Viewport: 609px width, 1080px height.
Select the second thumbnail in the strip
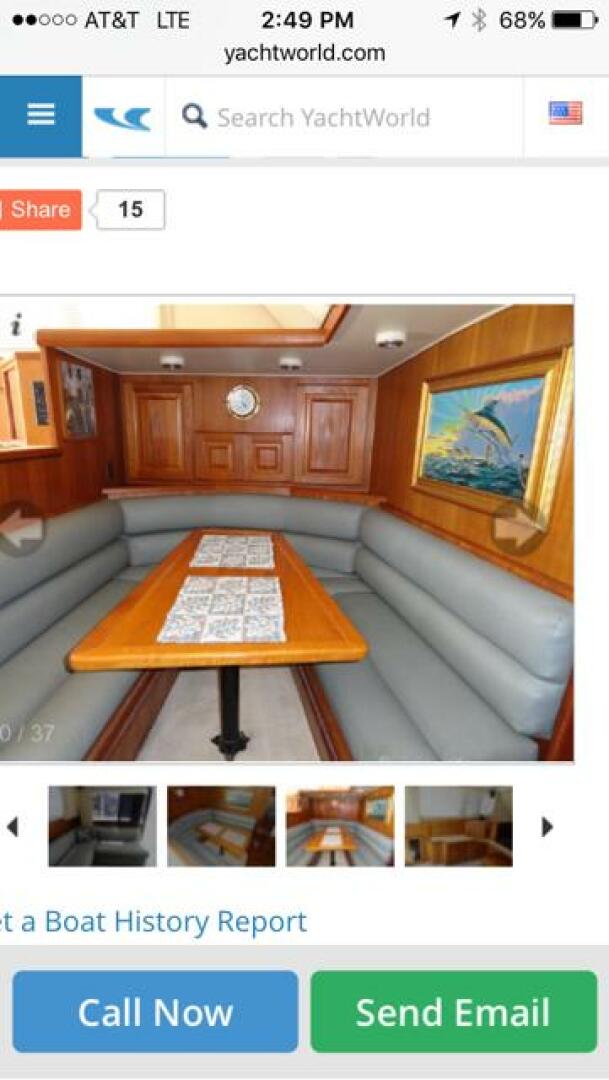click(x=221, y=826)
